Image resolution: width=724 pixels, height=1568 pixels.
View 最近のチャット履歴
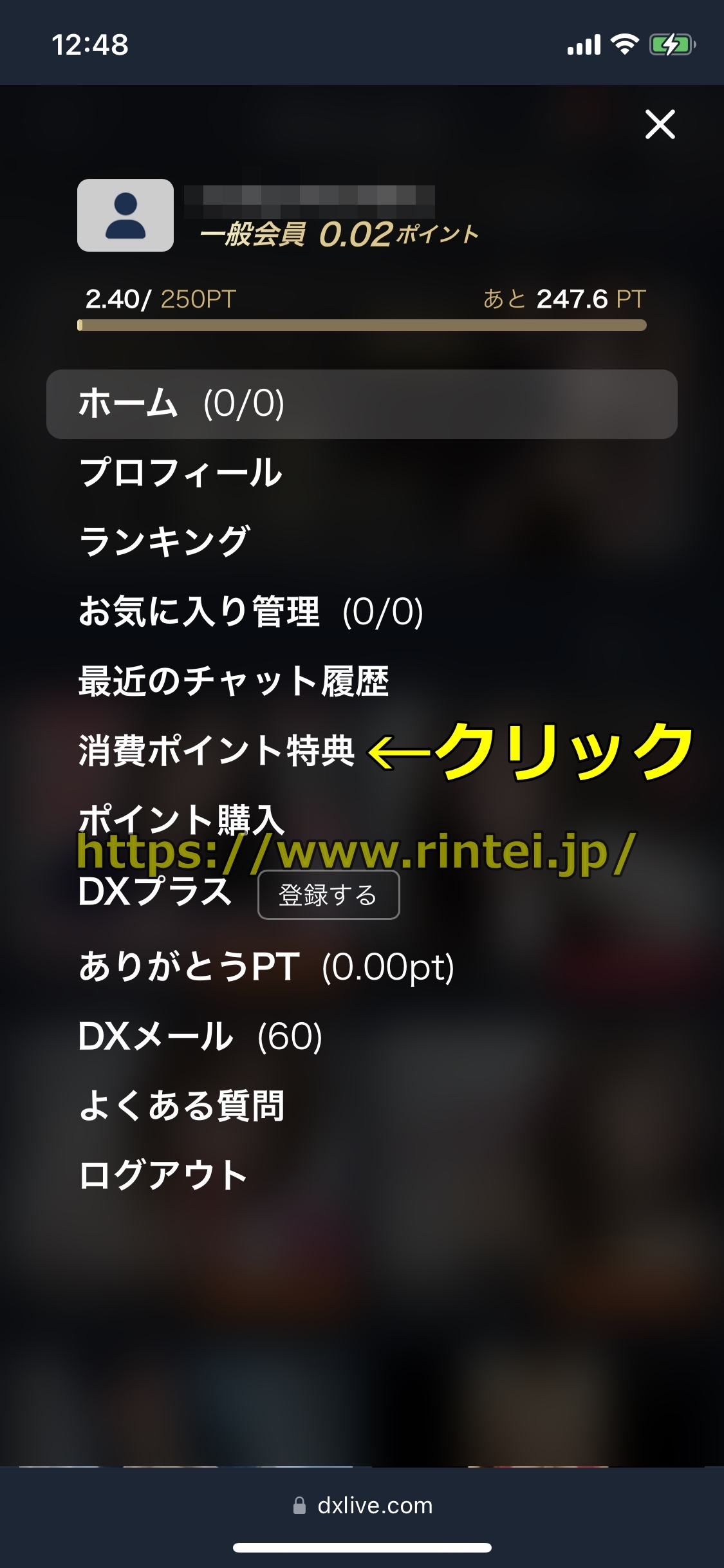(234, 681)
